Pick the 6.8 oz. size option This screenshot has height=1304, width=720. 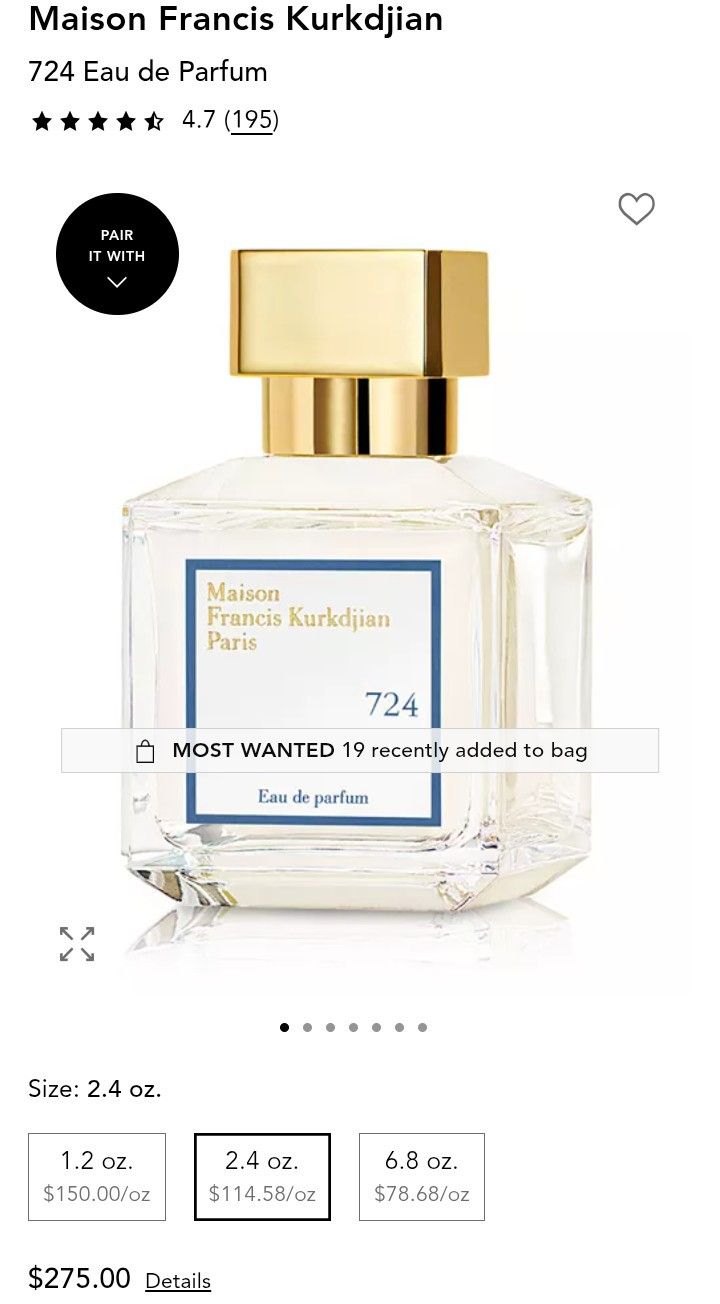coord(421,1176)
